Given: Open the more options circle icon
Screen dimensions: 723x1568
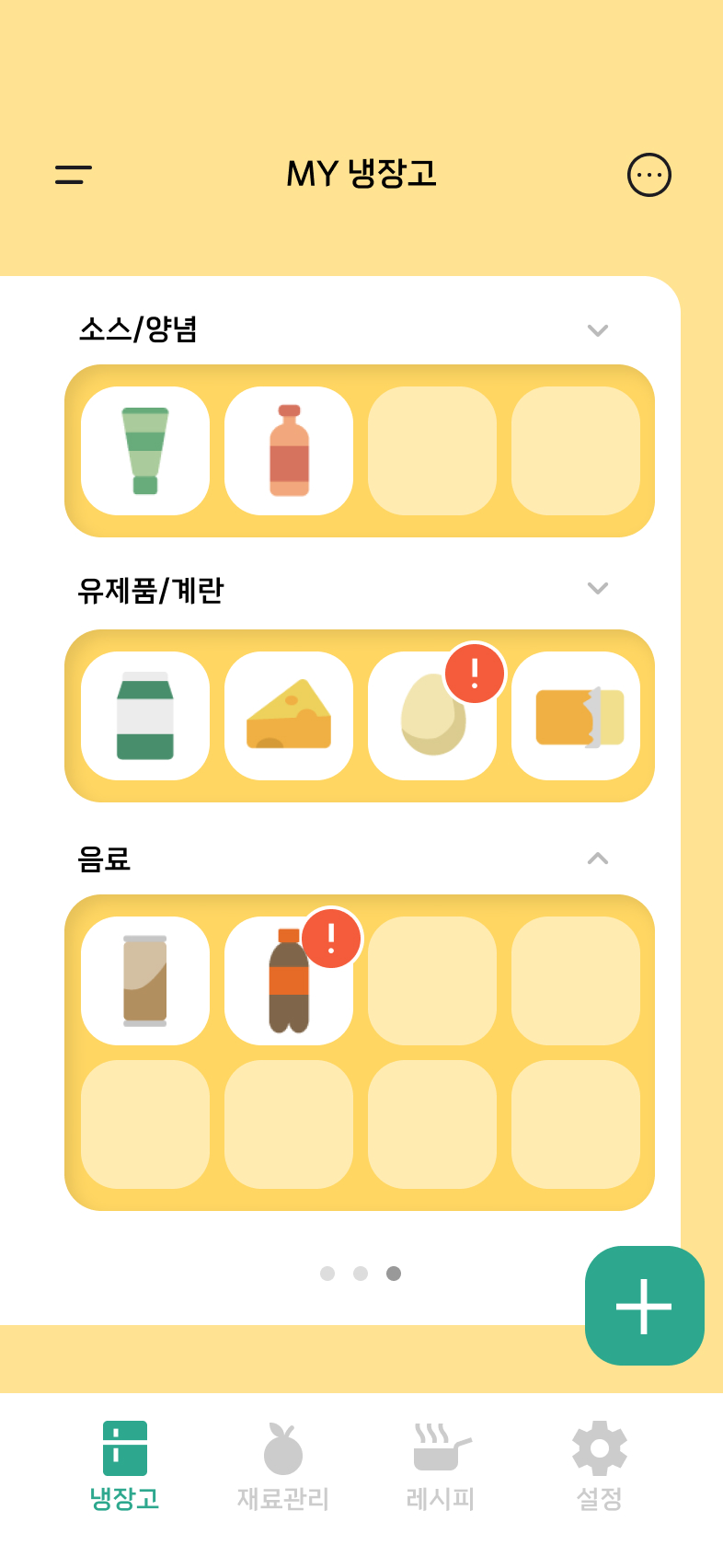Looking at the screenshot, I should click(649, 175).
